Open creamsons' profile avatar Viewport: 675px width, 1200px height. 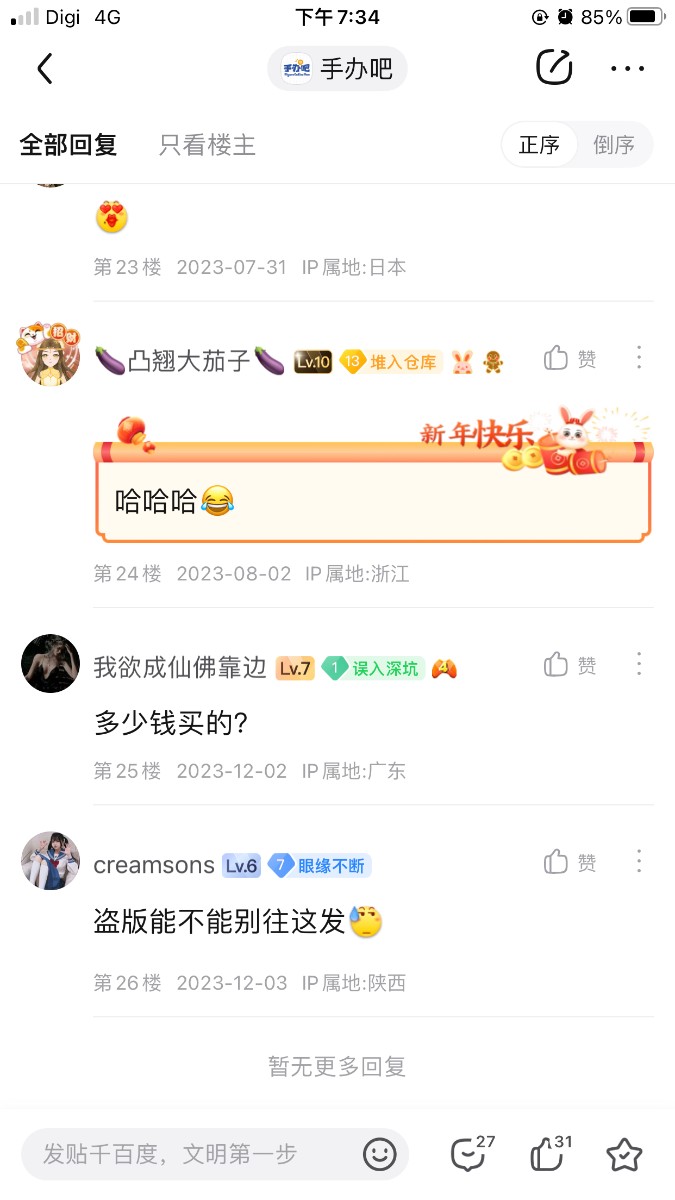coord(50,860)
